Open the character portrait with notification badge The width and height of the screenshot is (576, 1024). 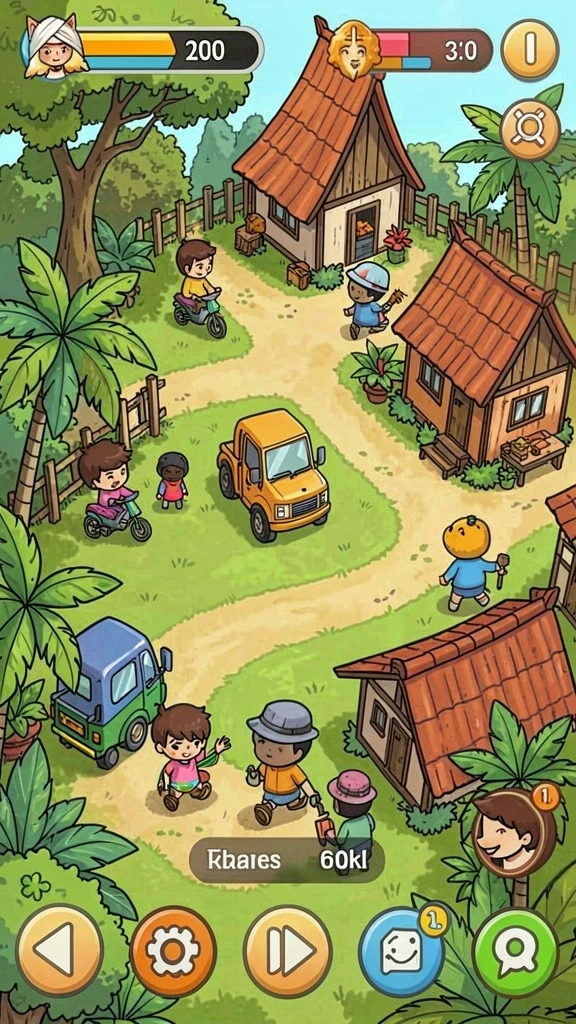[511, 831]
